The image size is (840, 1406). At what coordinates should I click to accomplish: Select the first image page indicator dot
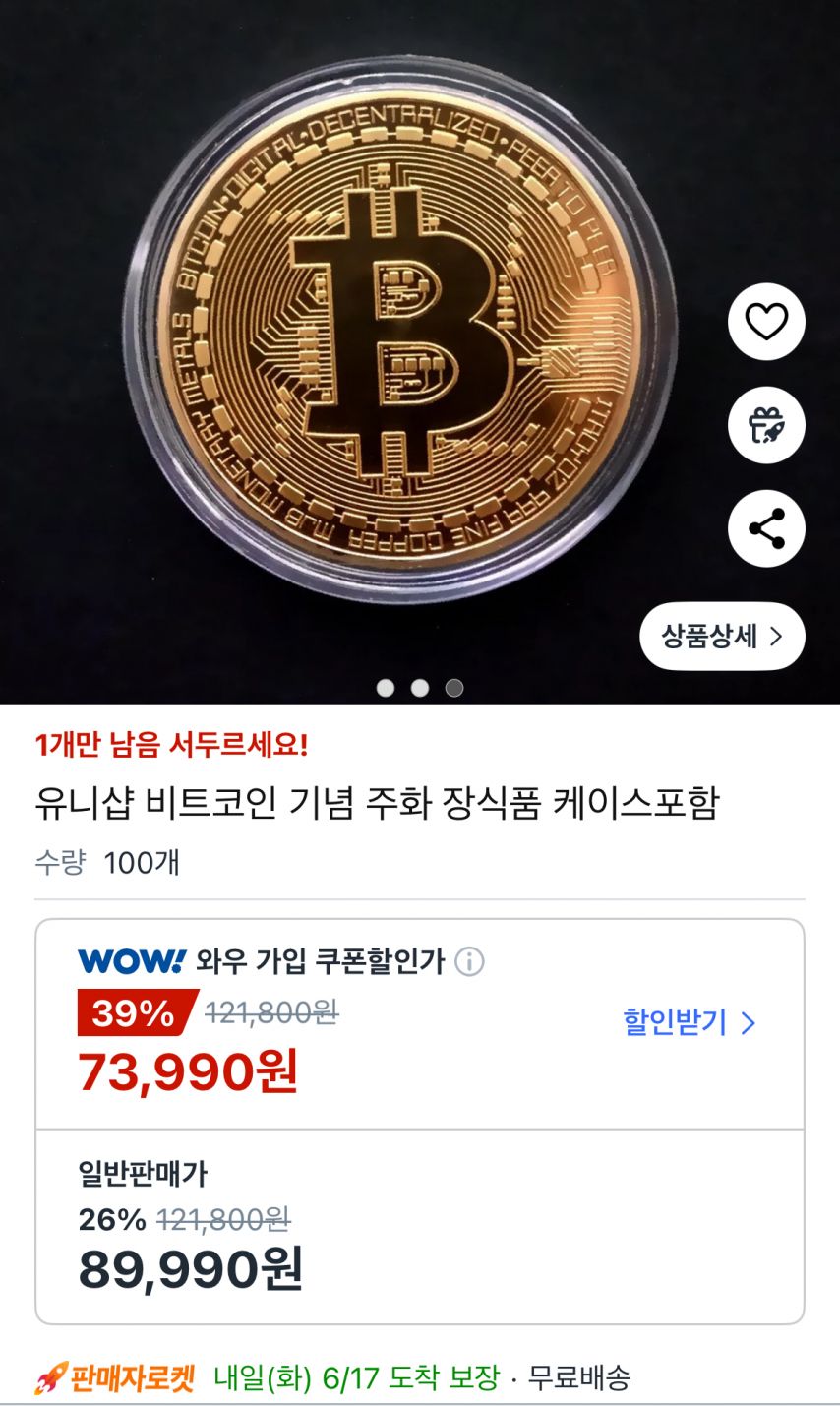386,688
